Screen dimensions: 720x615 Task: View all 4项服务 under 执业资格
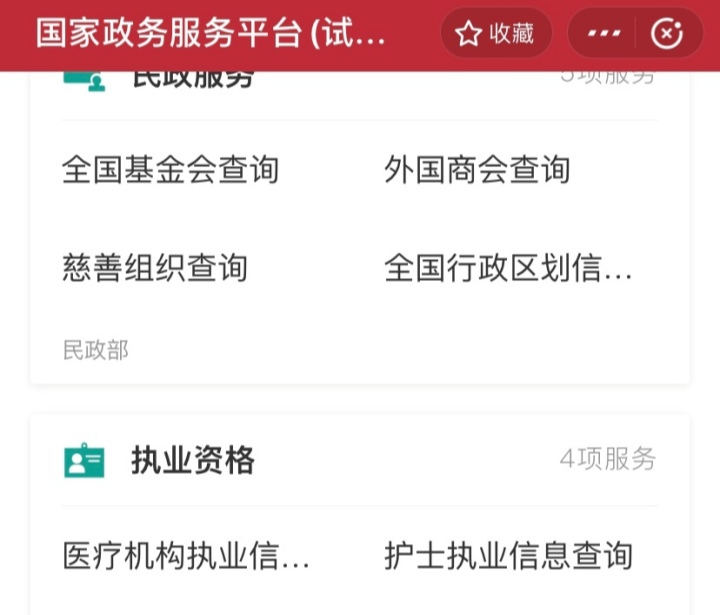coord(607,459)
